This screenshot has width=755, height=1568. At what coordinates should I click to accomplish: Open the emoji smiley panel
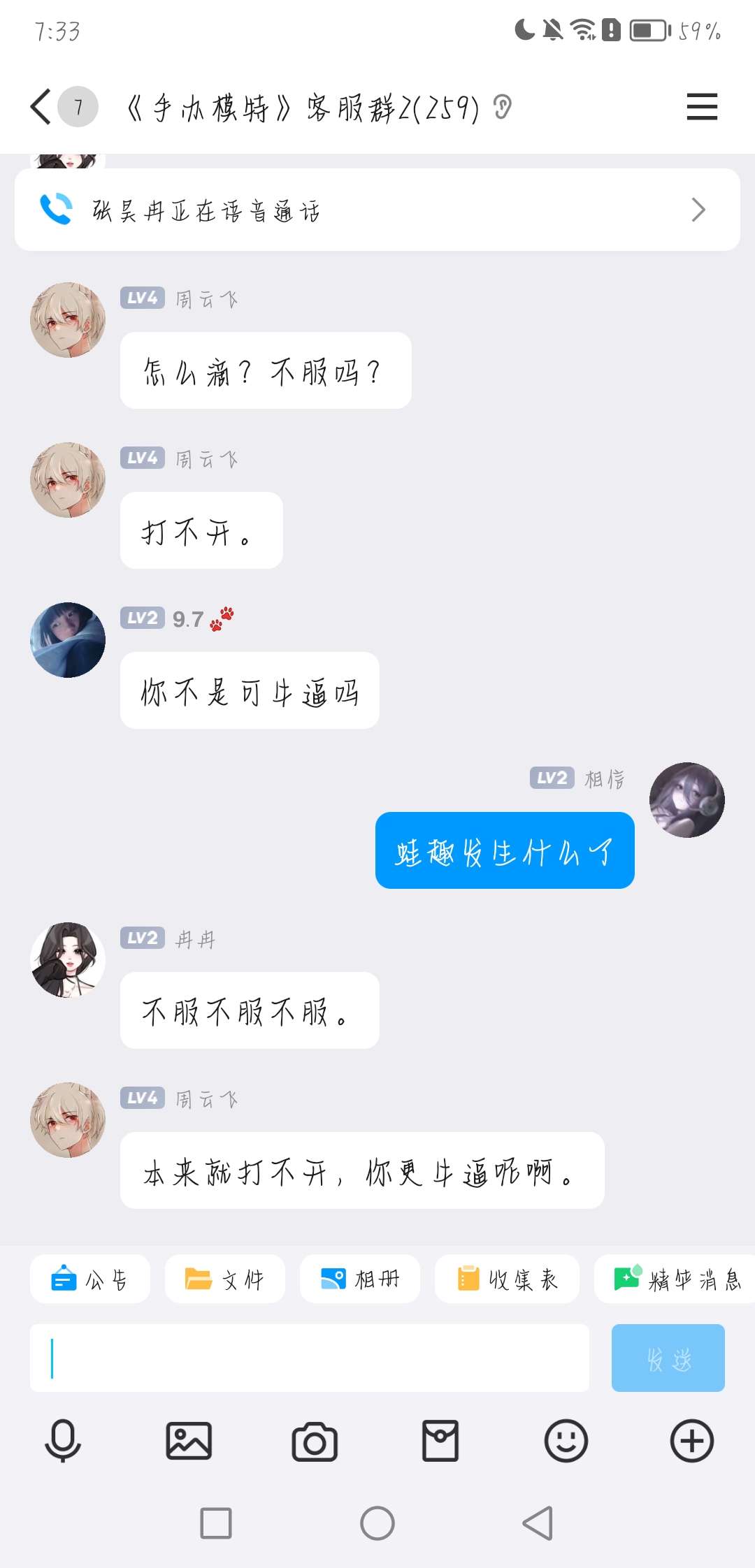pos(566,1441)
